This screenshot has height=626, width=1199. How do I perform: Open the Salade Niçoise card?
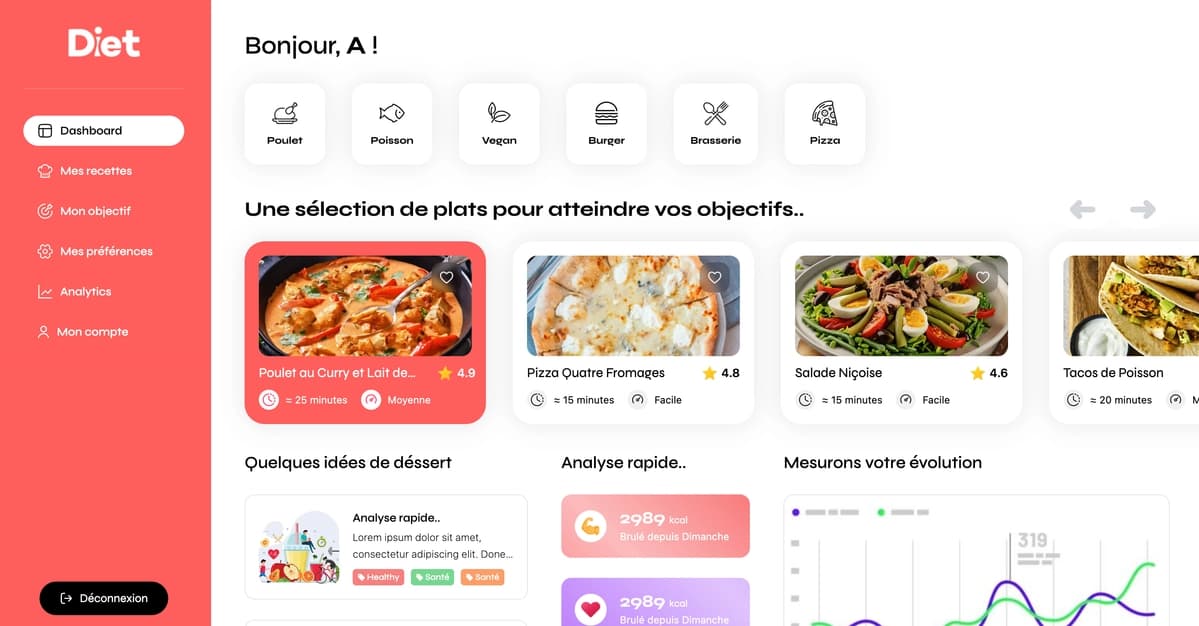[x=900, y=372]
